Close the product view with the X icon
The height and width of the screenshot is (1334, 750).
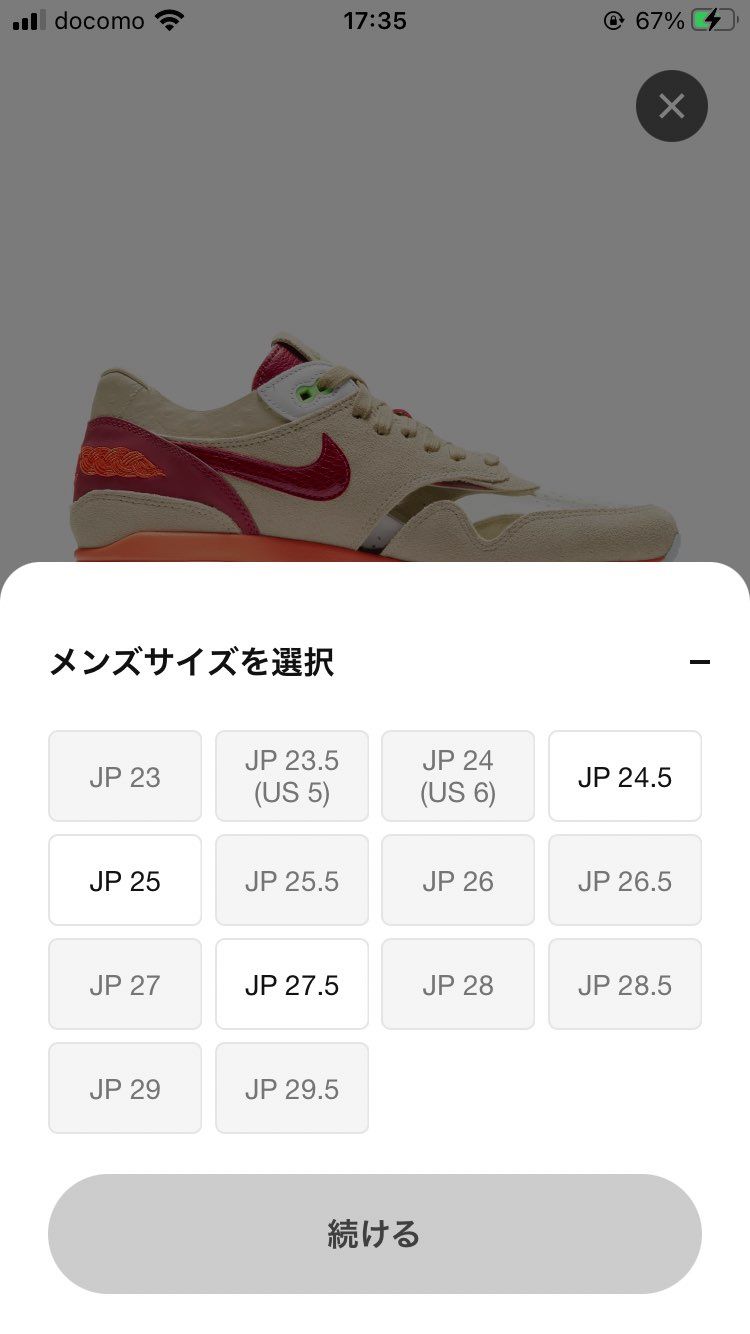671,106
